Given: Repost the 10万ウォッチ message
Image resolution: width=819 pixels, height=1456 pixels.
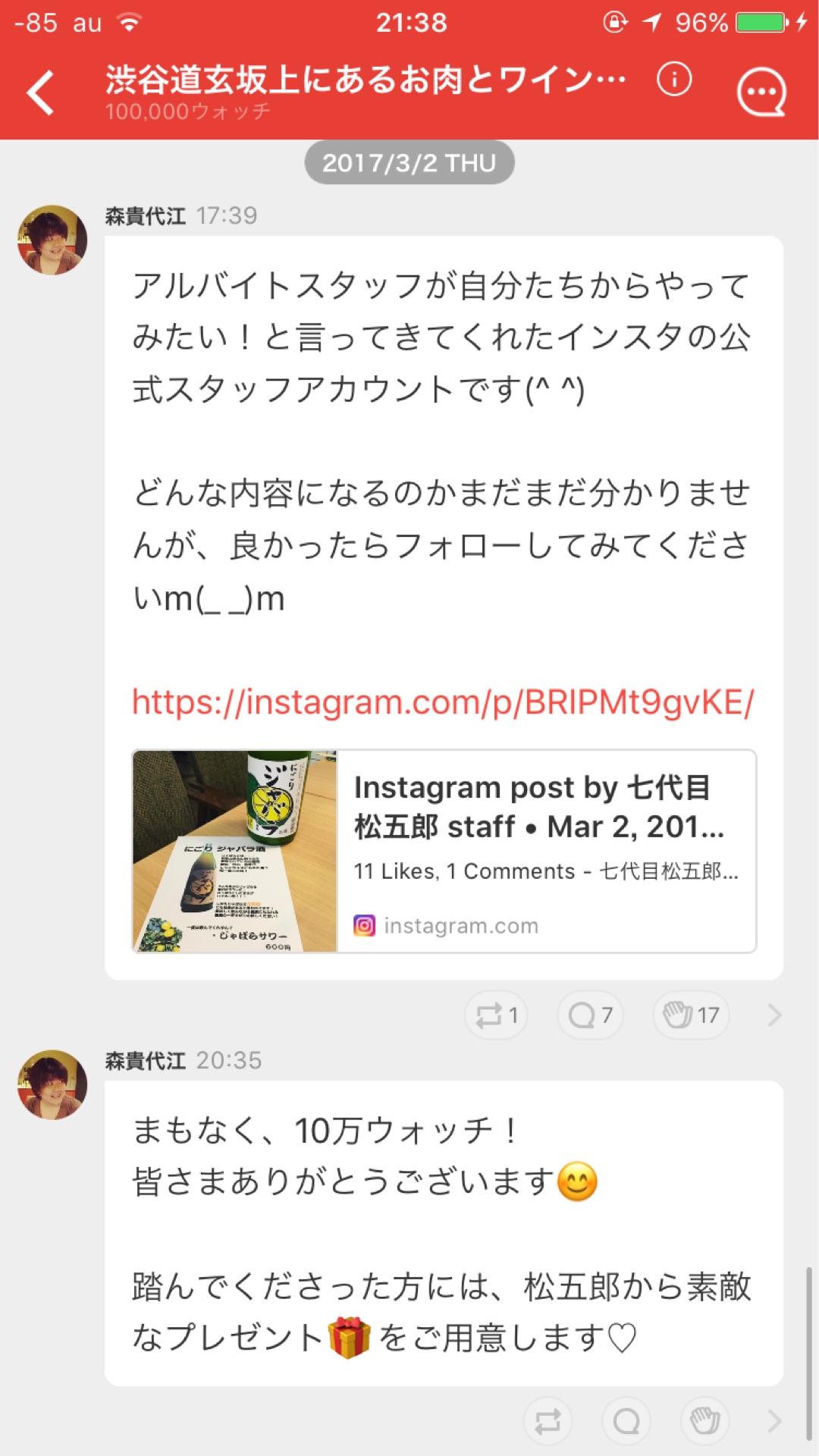Looking at the screenshot, I should [548, 1420].
